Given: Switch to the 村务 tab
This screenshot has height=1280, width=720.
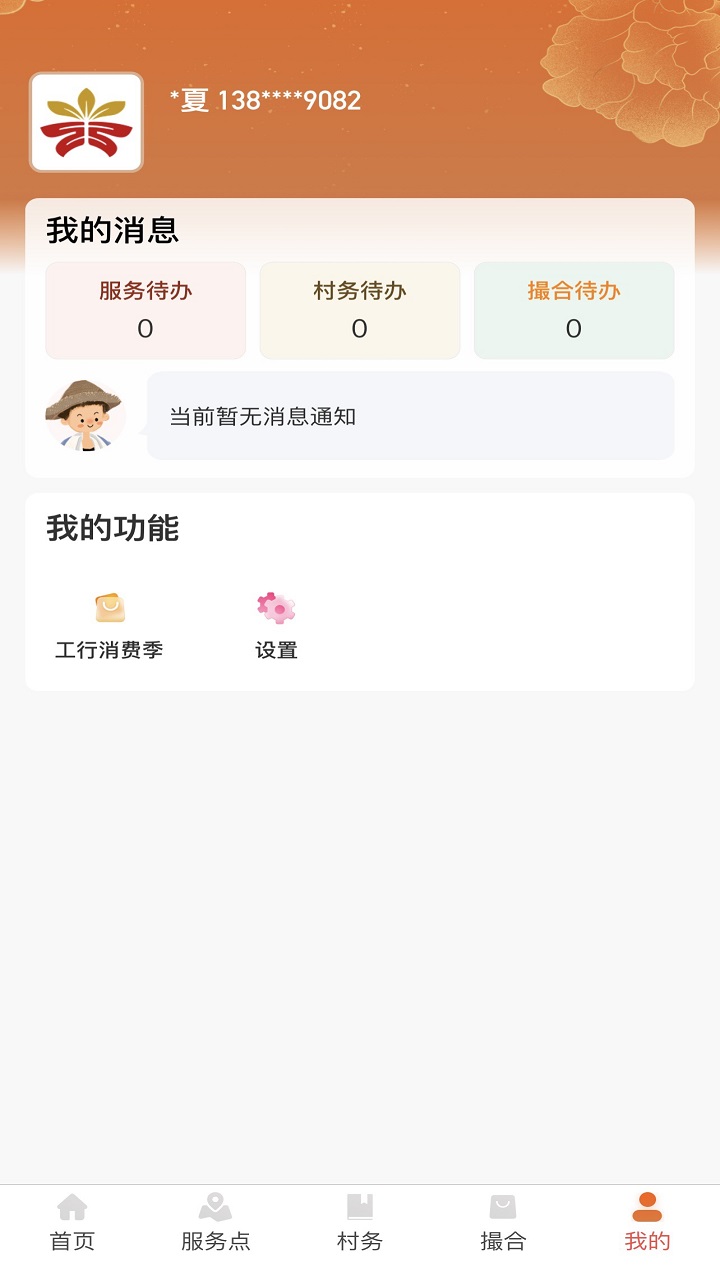Looking at the screenshot, I should tap(360, 1222).
